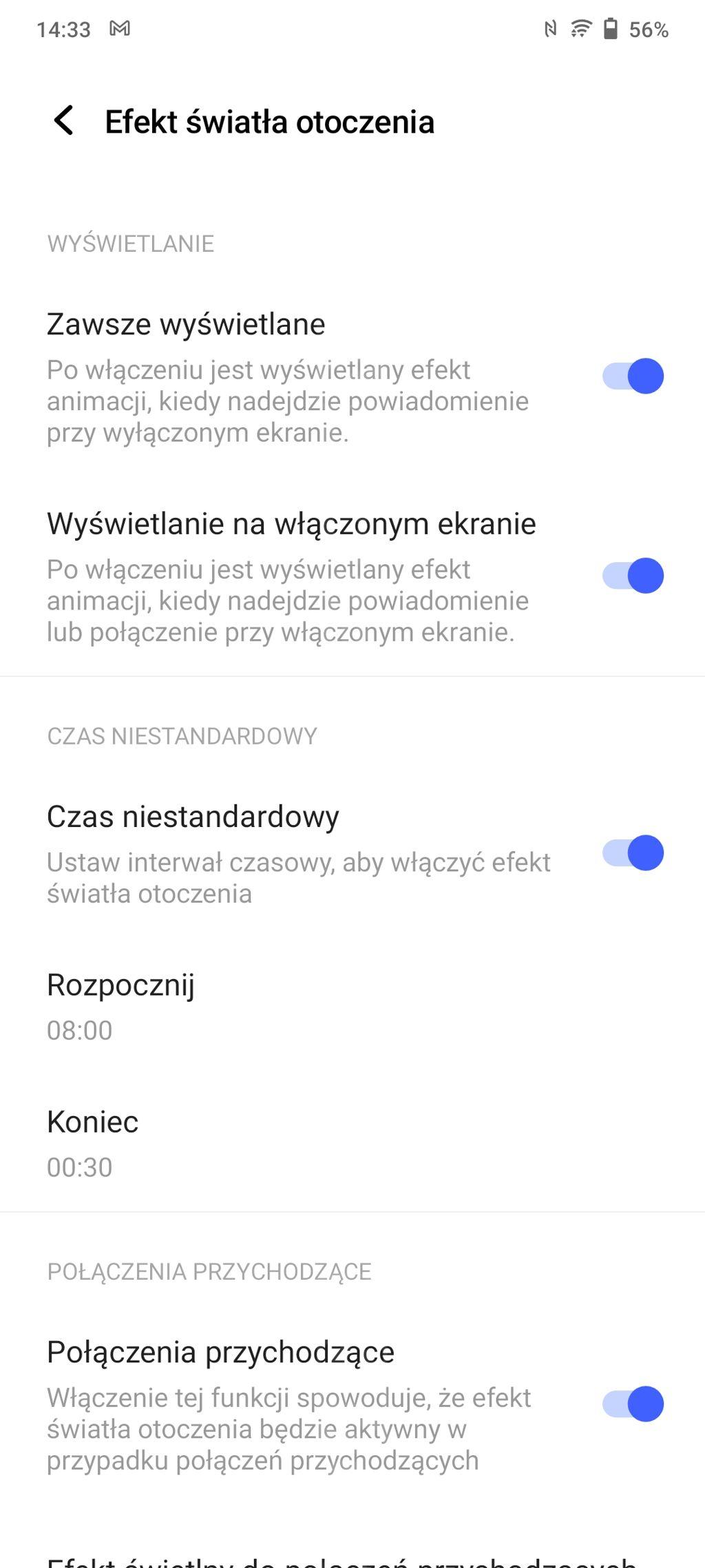Open Rozpocznij start time 08:00
The width and height of the screenshot is (705, 1568).
point(352,1007)
